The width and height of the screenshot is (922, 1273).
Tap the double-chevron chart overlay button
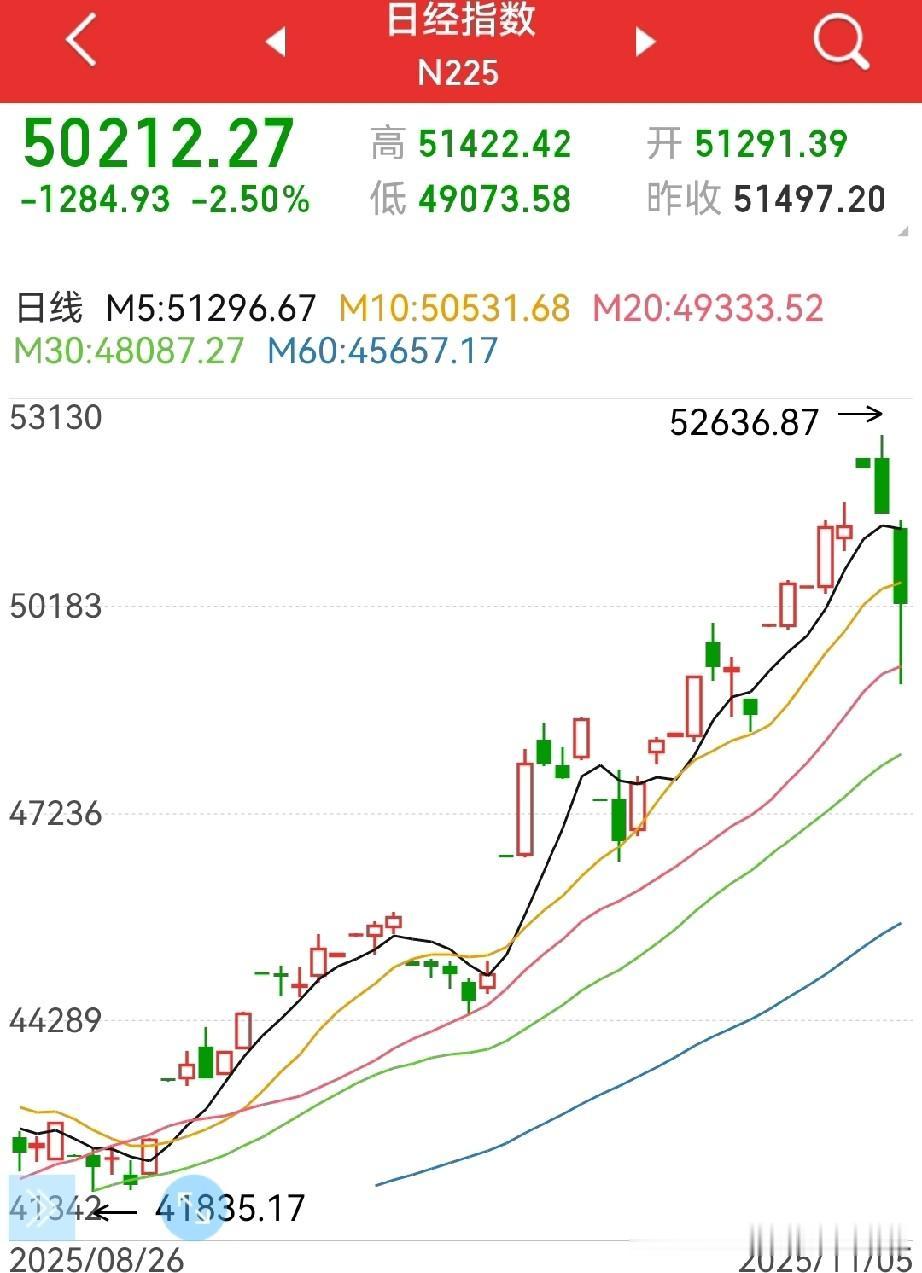tap(40, 1208)
